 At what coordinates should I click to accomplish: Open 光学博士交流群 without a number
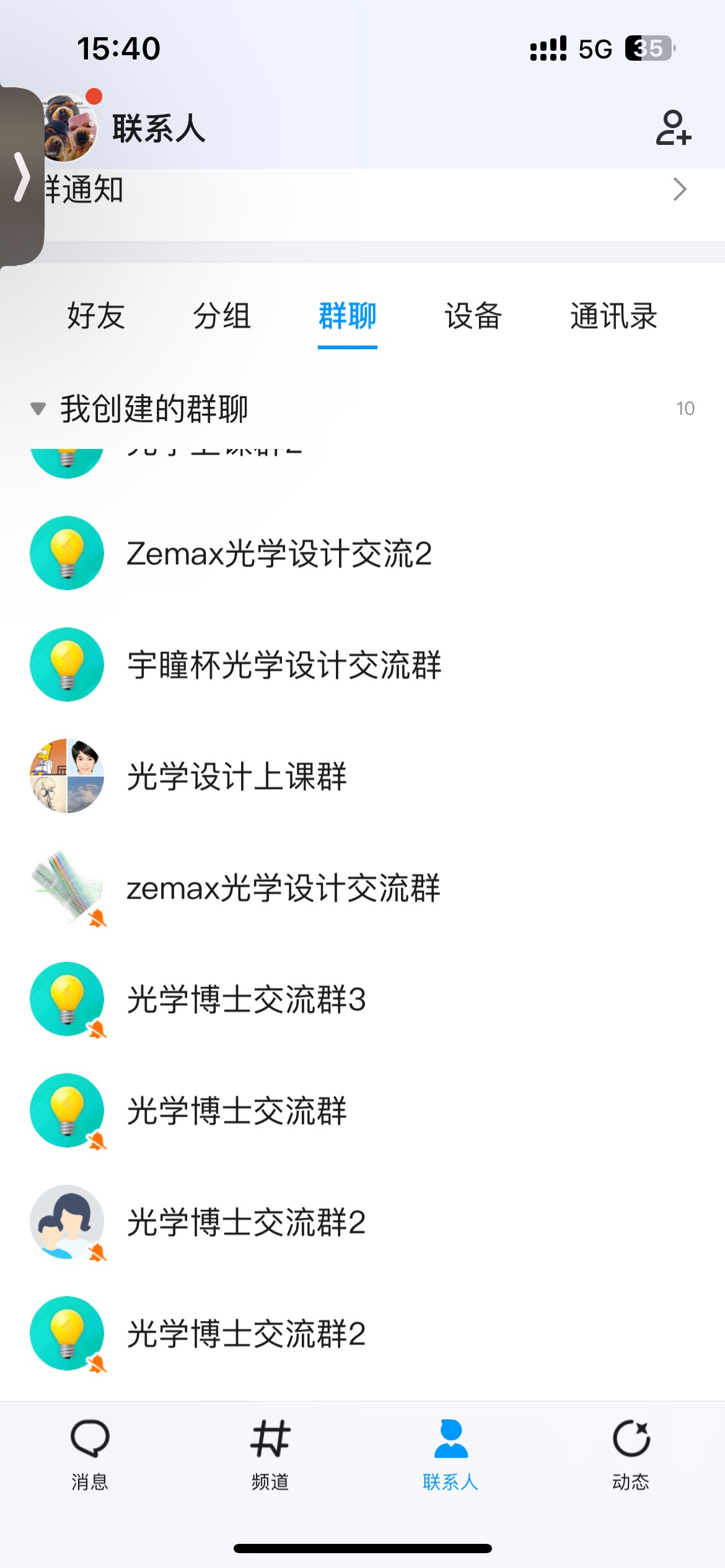pyautogui.click(x=237, y=1110)
